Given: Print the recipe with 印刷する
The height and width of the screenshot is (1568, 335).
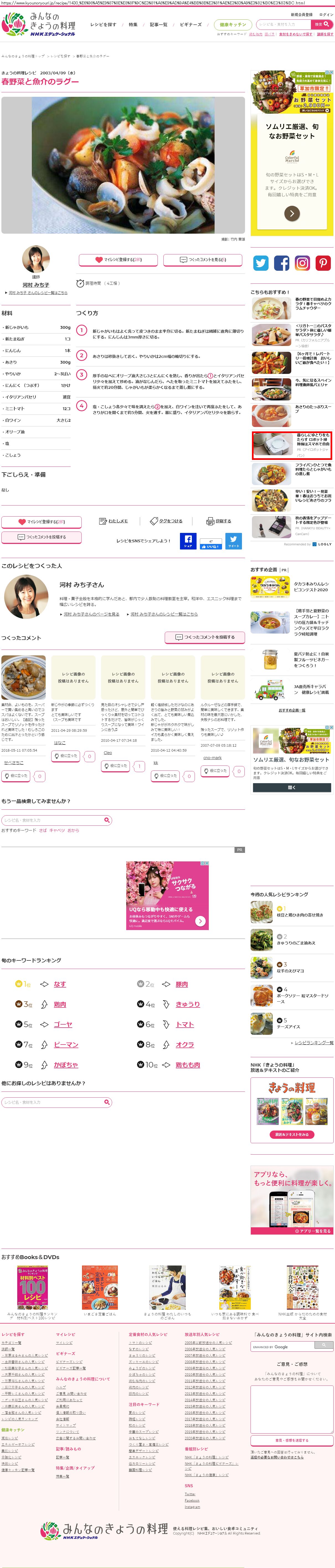Looking at the screenshot, I should coord(219,521).
